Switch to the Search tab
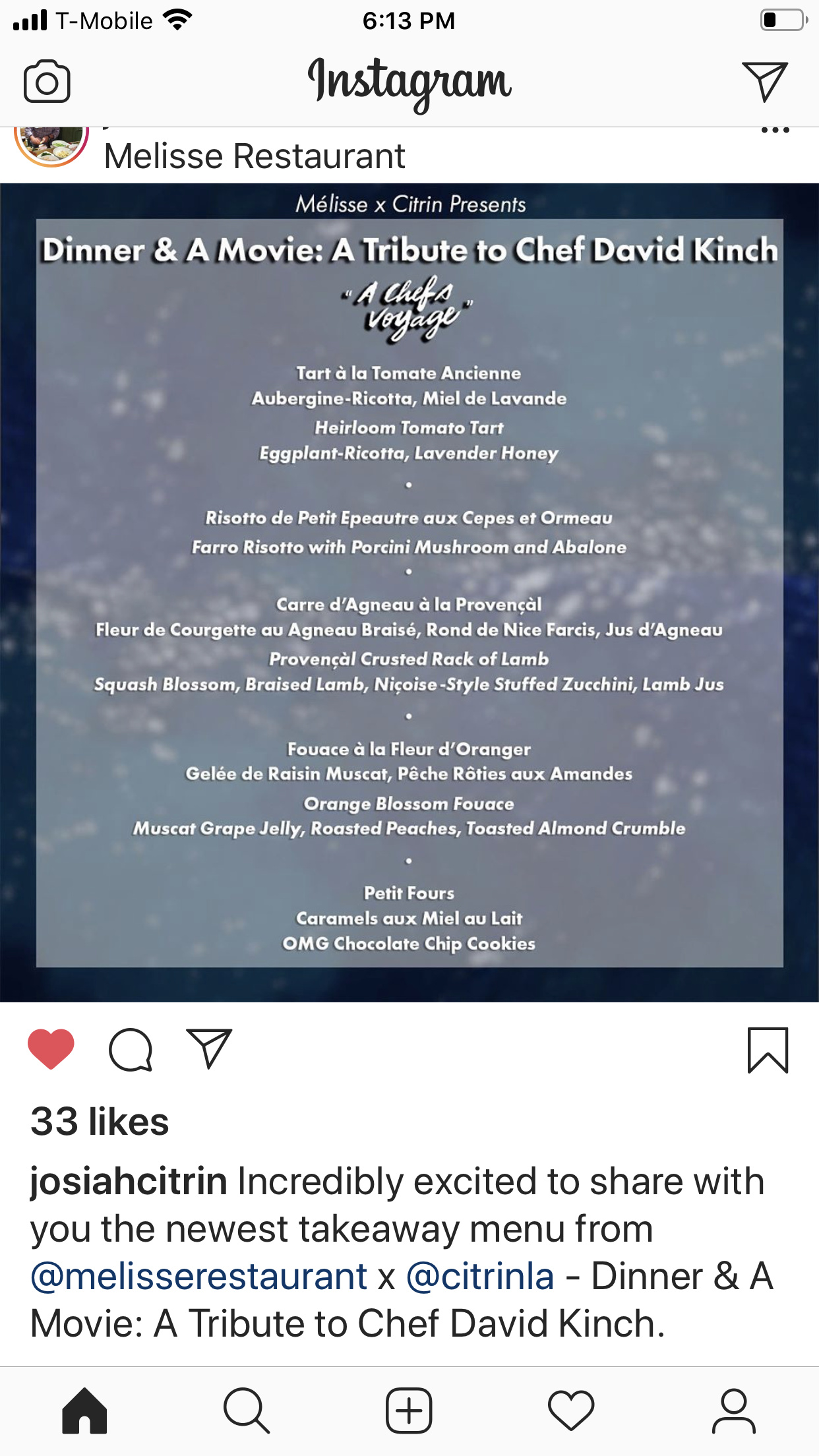 point(247,1410)
